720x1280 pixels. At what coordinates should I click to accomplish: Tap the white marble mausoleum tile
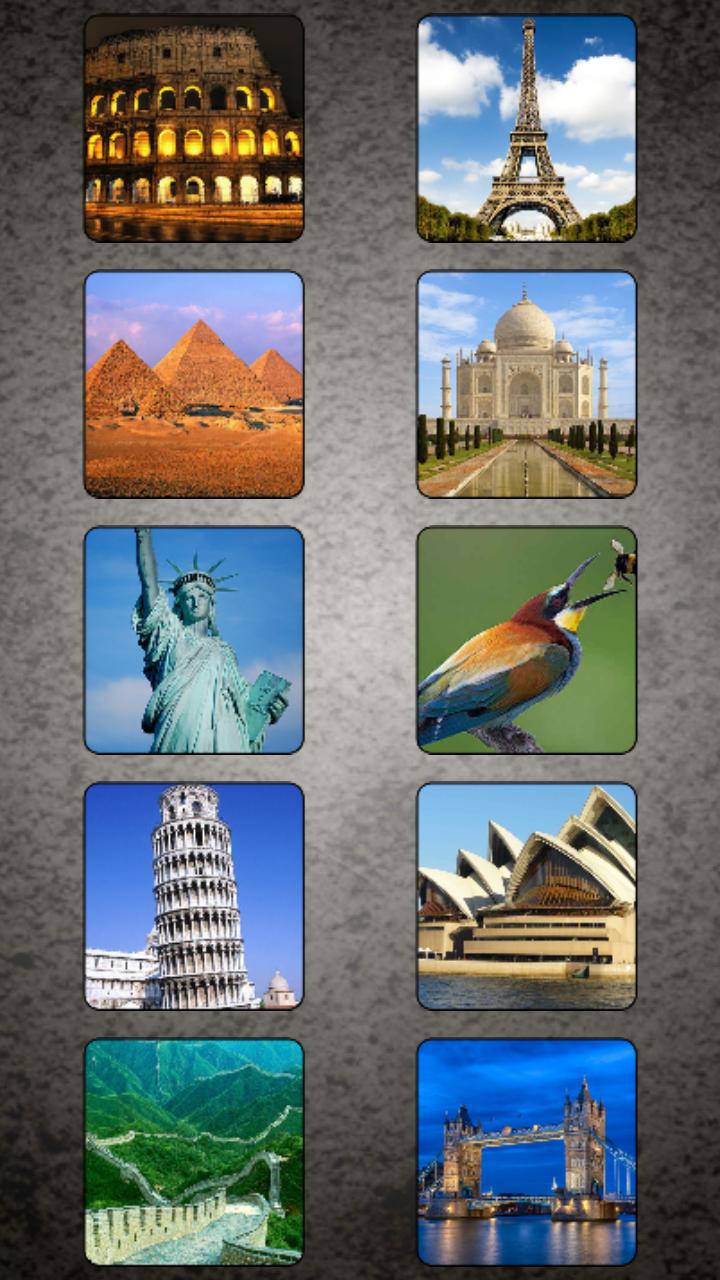click(x=528, y=388)
